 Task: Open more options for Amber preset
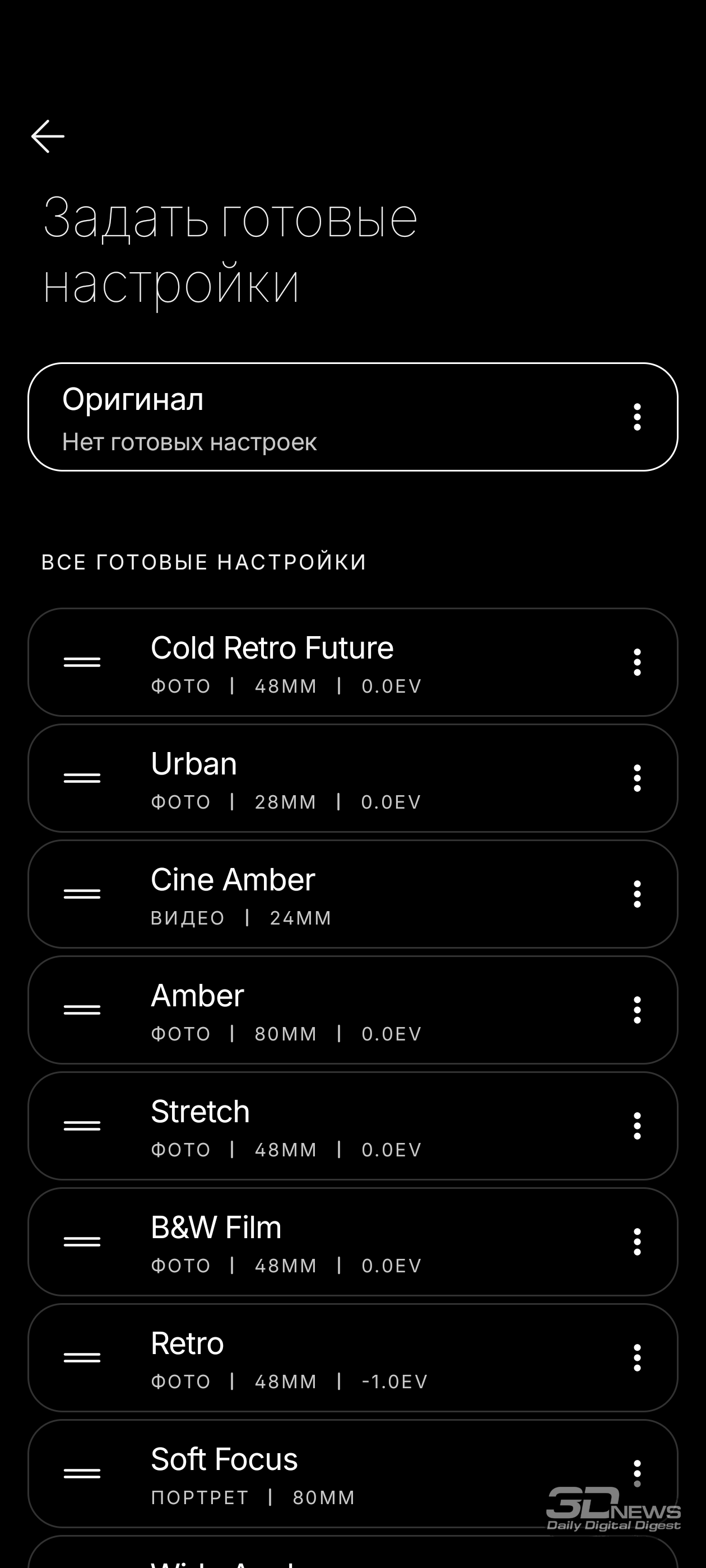pos(637,1010)
